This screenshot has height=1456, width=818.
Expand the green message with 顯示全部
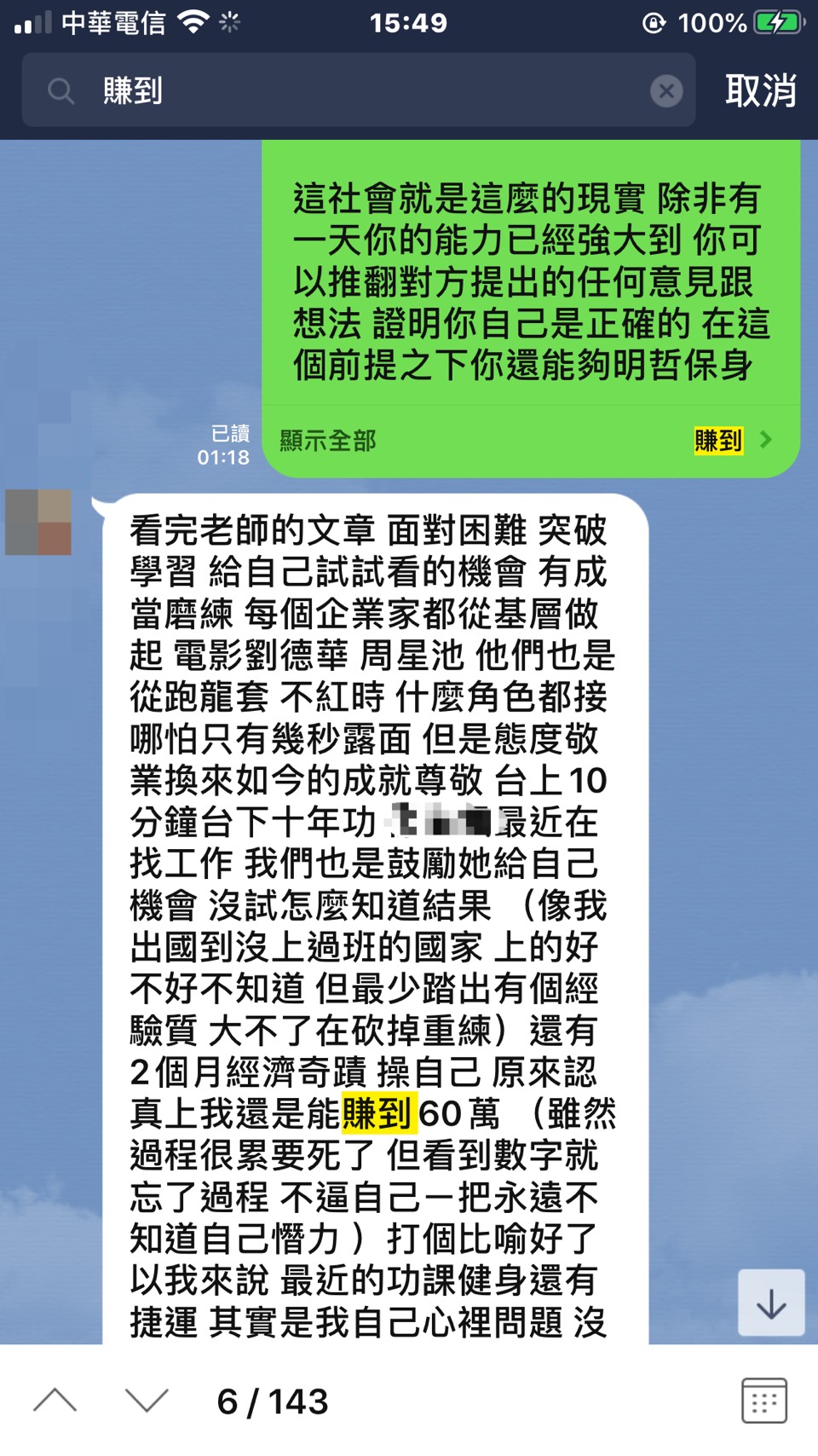[328, 441]
